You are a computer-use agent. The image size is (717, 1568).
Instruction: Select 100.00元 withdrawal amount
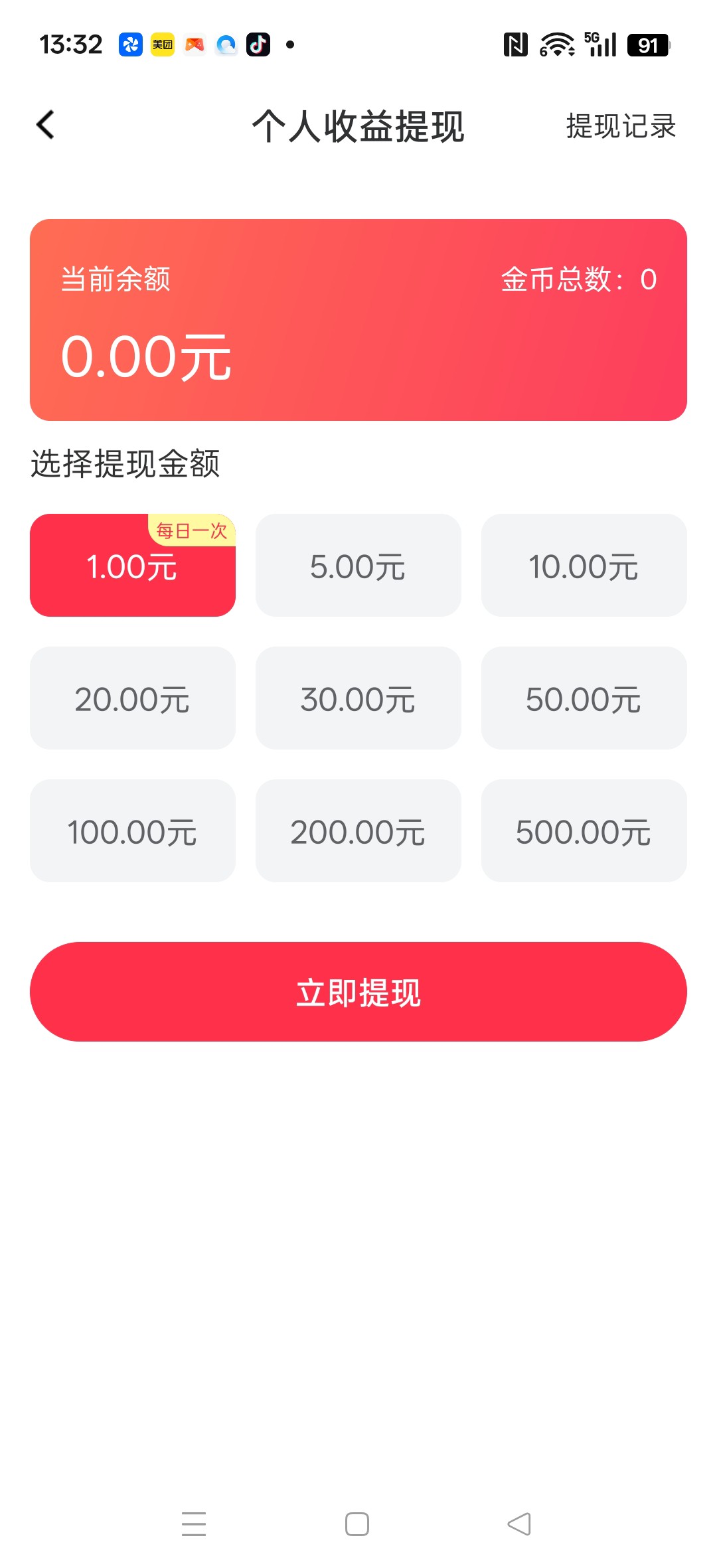pos(132,831)
